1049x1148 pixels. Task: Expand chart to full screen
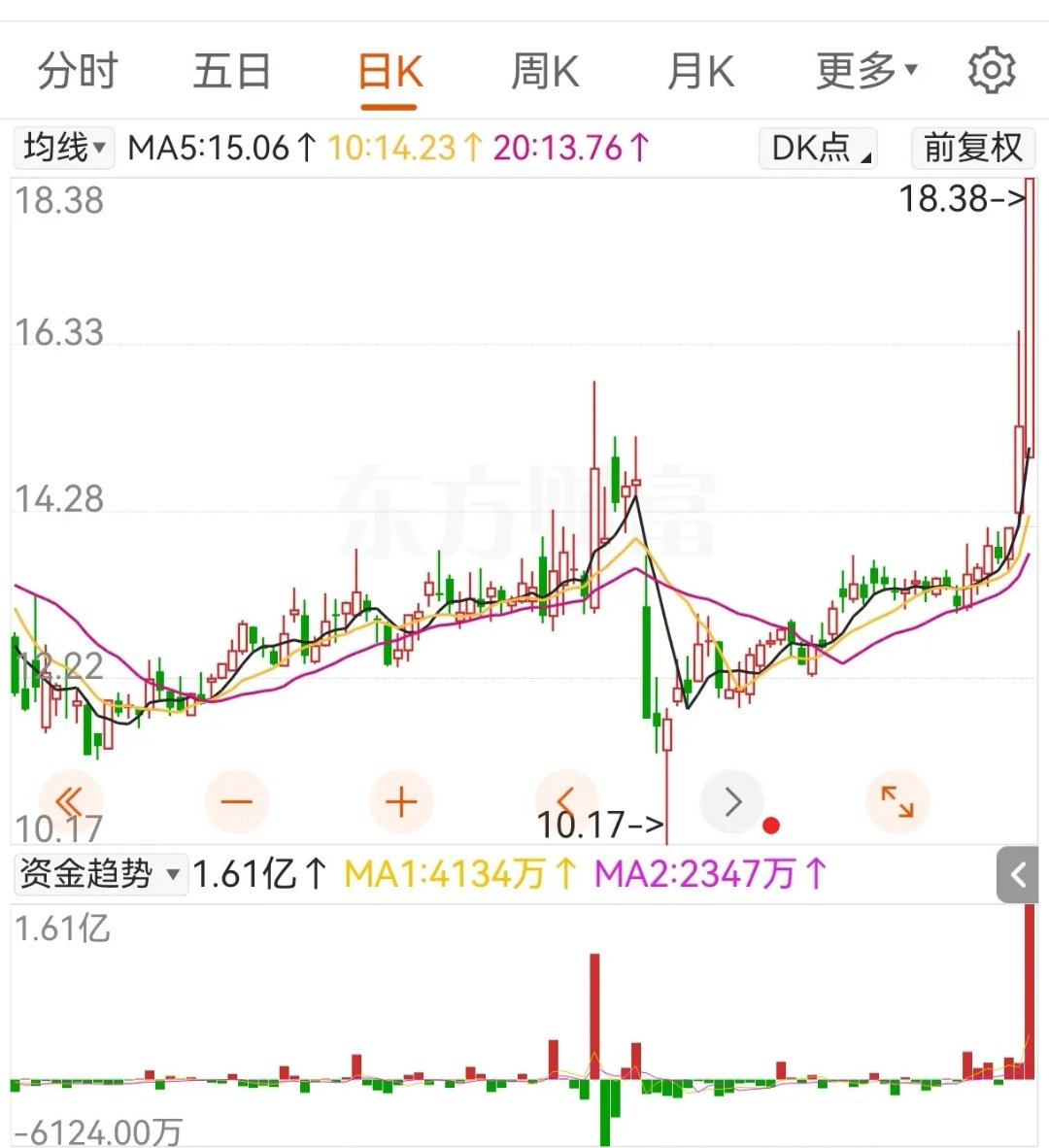(x=897, y=802)
